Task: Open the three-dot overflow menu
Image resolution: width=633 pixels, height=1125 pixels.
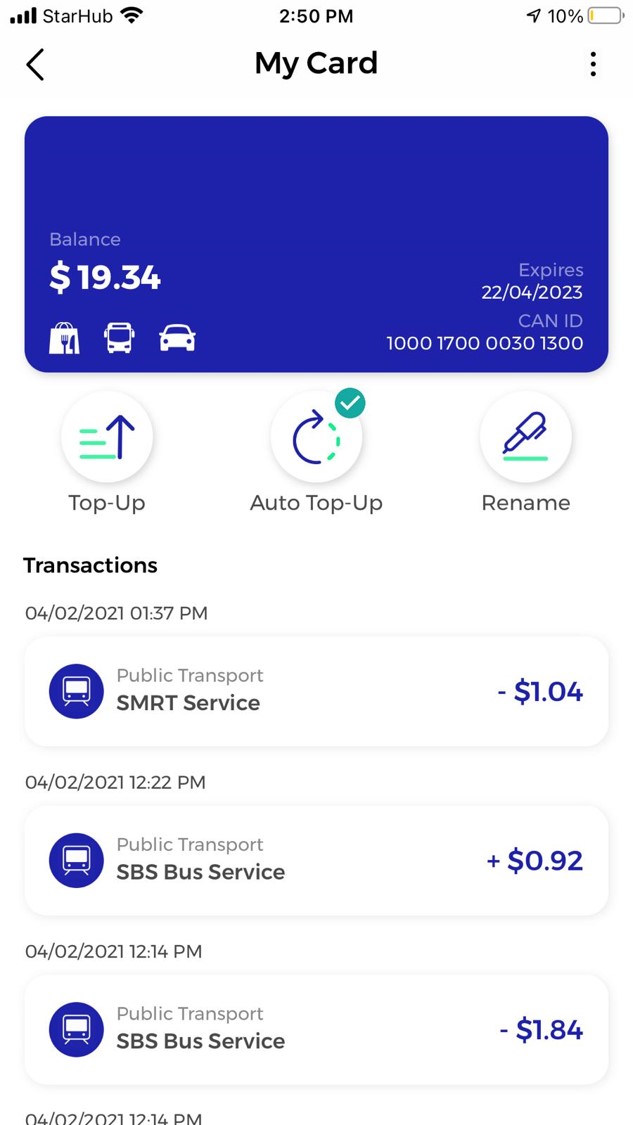Action: (x=593, y=65)
